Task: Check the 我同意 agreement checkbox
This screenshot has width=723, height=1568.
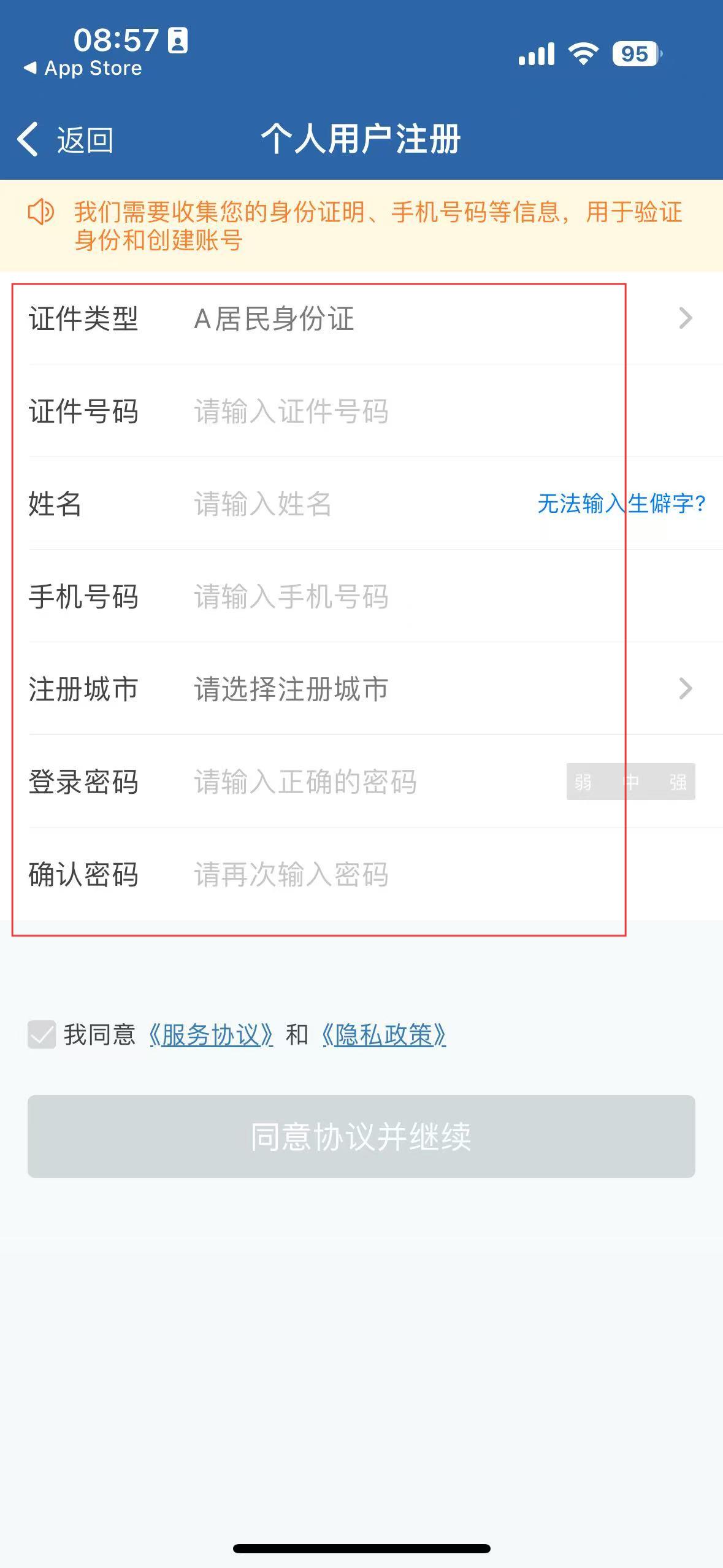Action: [x=42, y=1035]
